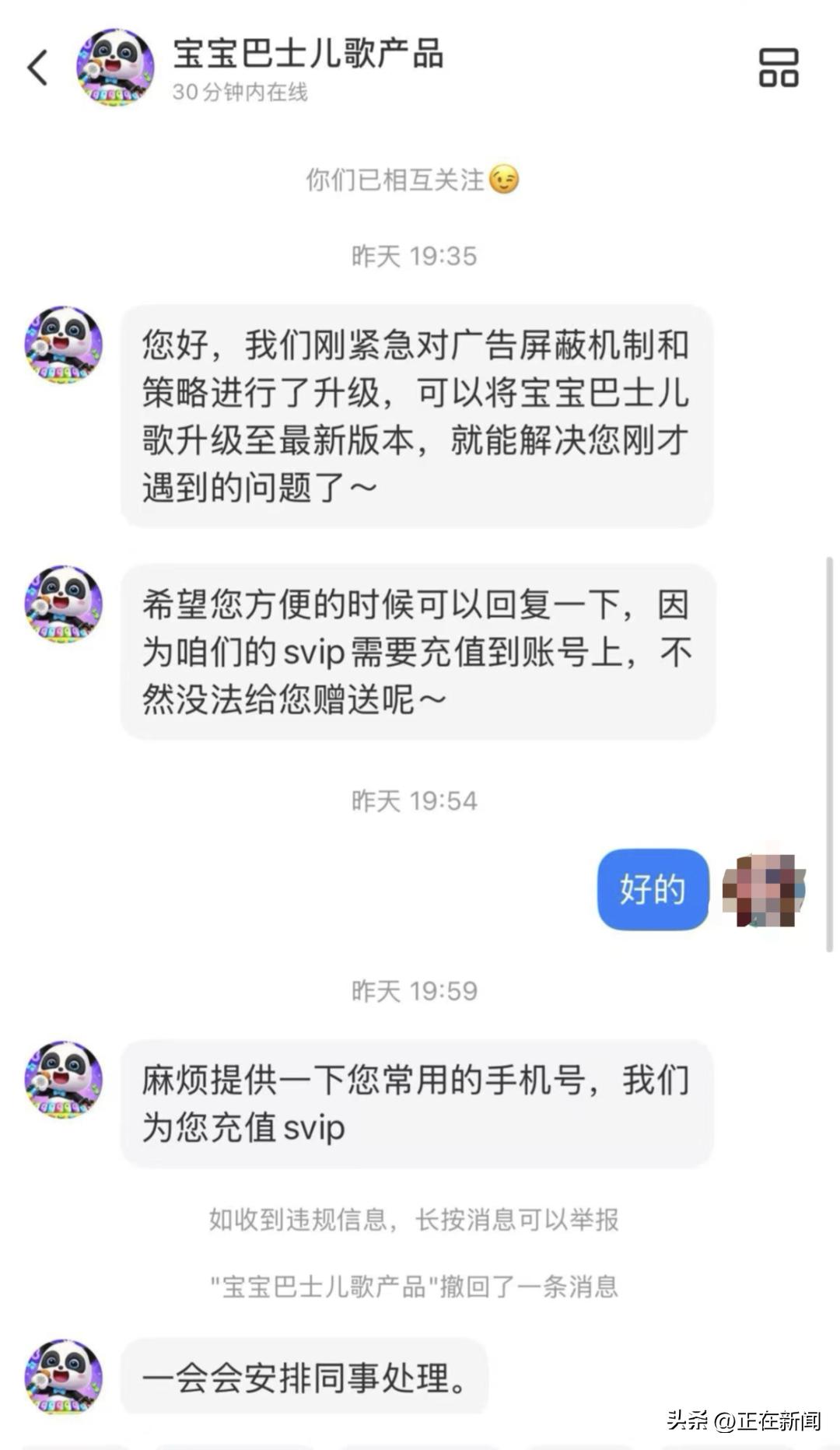Screen dimensions: 840x1450
Task: Open the chat options menu icon
Action: coord(778,68)
